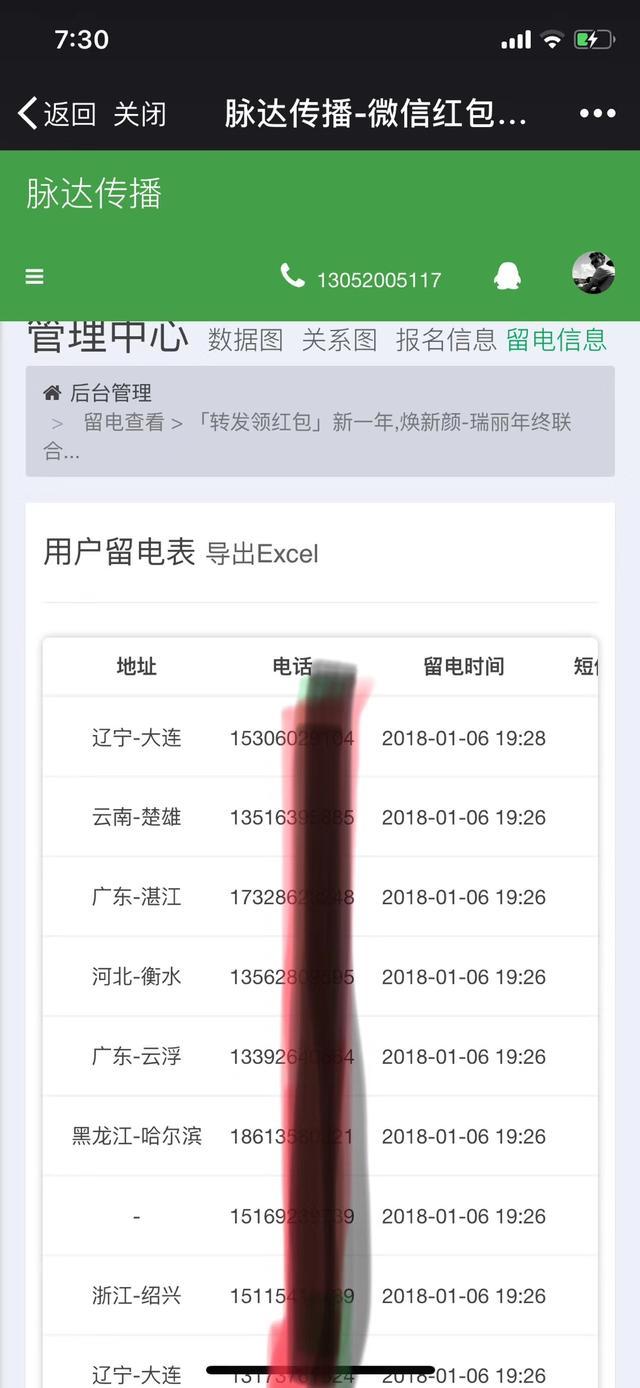Open the QQ penguin icon
The height and width of the screenshot is (1388, 640).
click(x=508, y=276)
